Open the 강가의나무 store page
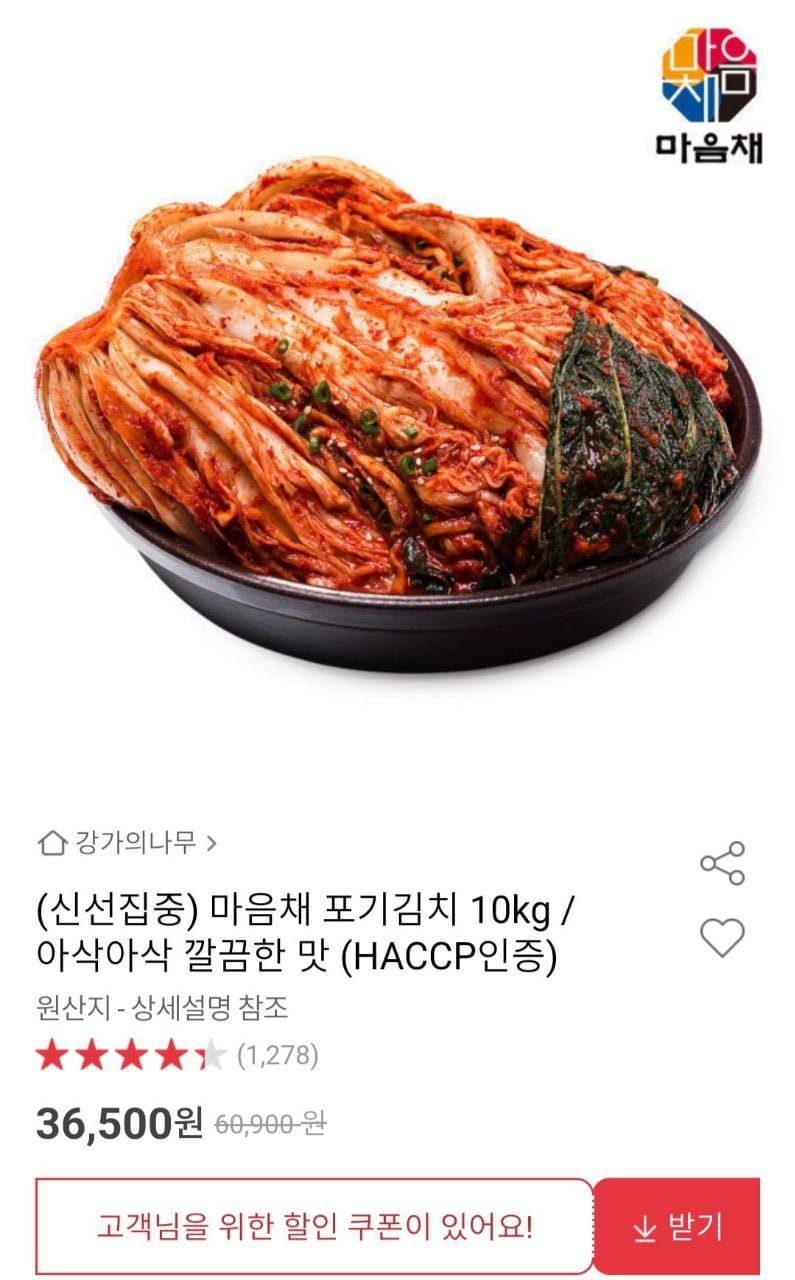795x1280 pixels. coord(127,843)
